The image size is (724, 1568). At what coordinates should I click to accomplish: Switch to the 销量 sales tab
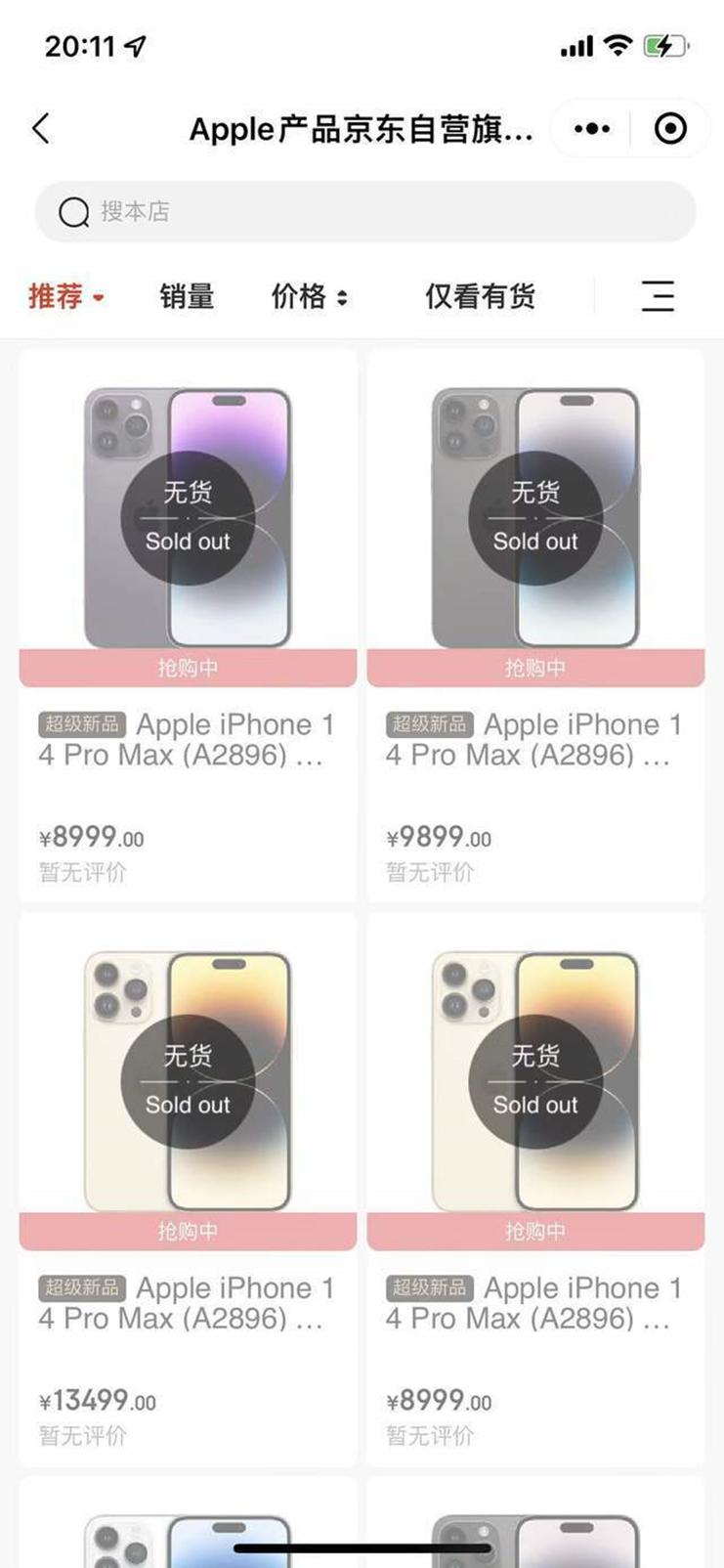tap(186, 296)
